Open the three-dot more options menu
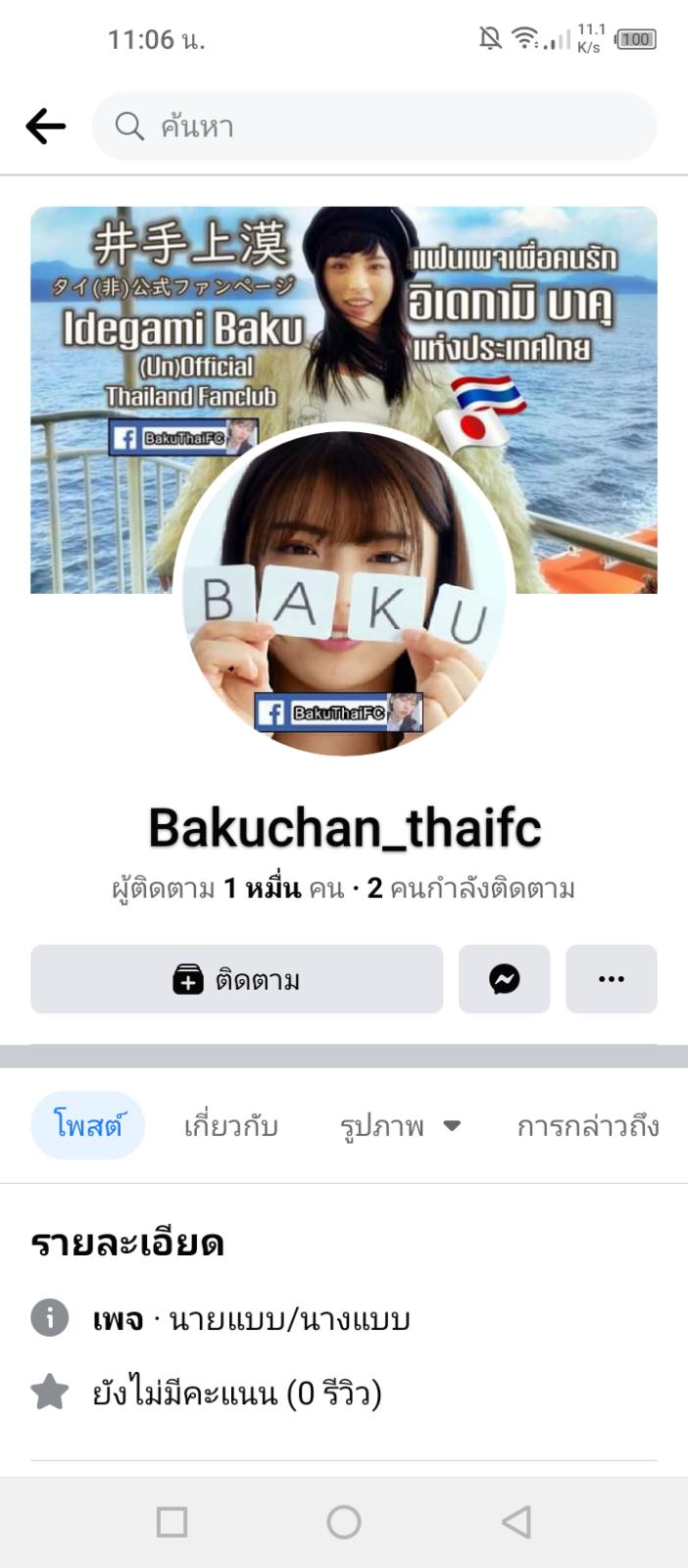This screenshot has width=688, height=1568. click(611, 979)
